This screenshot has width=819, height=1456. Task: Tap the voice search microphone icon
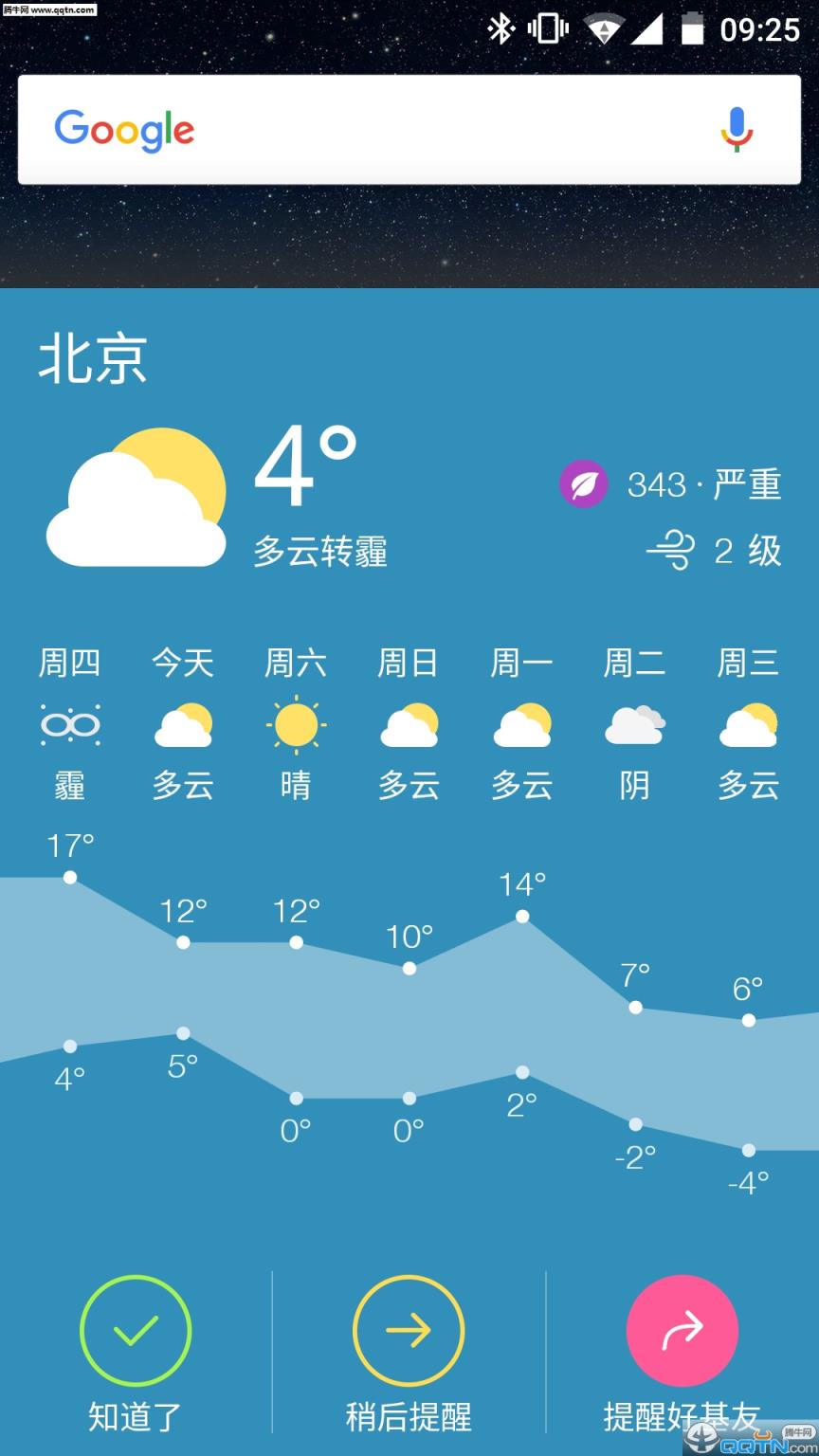tap(737, 129)
